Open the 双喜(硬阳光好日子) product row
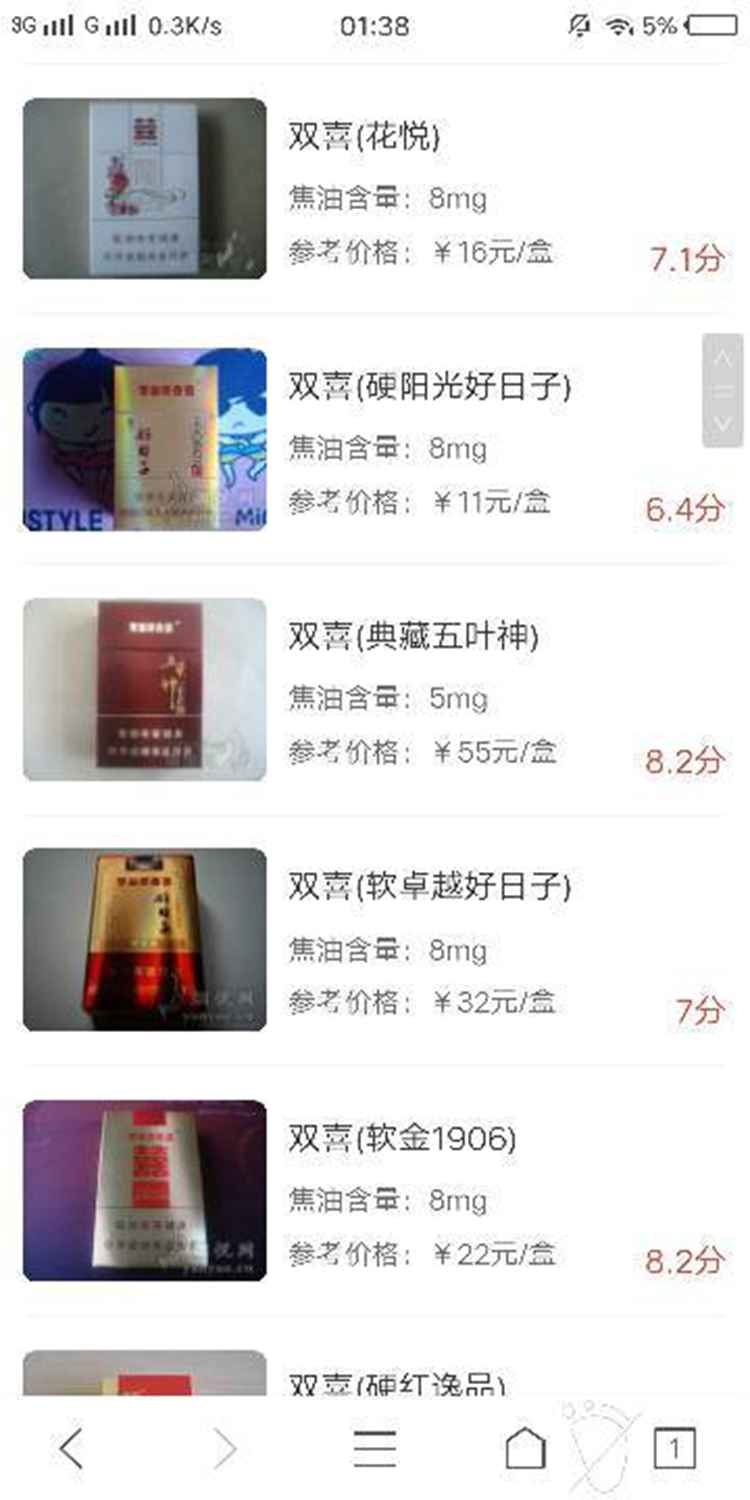The height and width of the screenshot is (1500, 750). [x=429, y=386]
